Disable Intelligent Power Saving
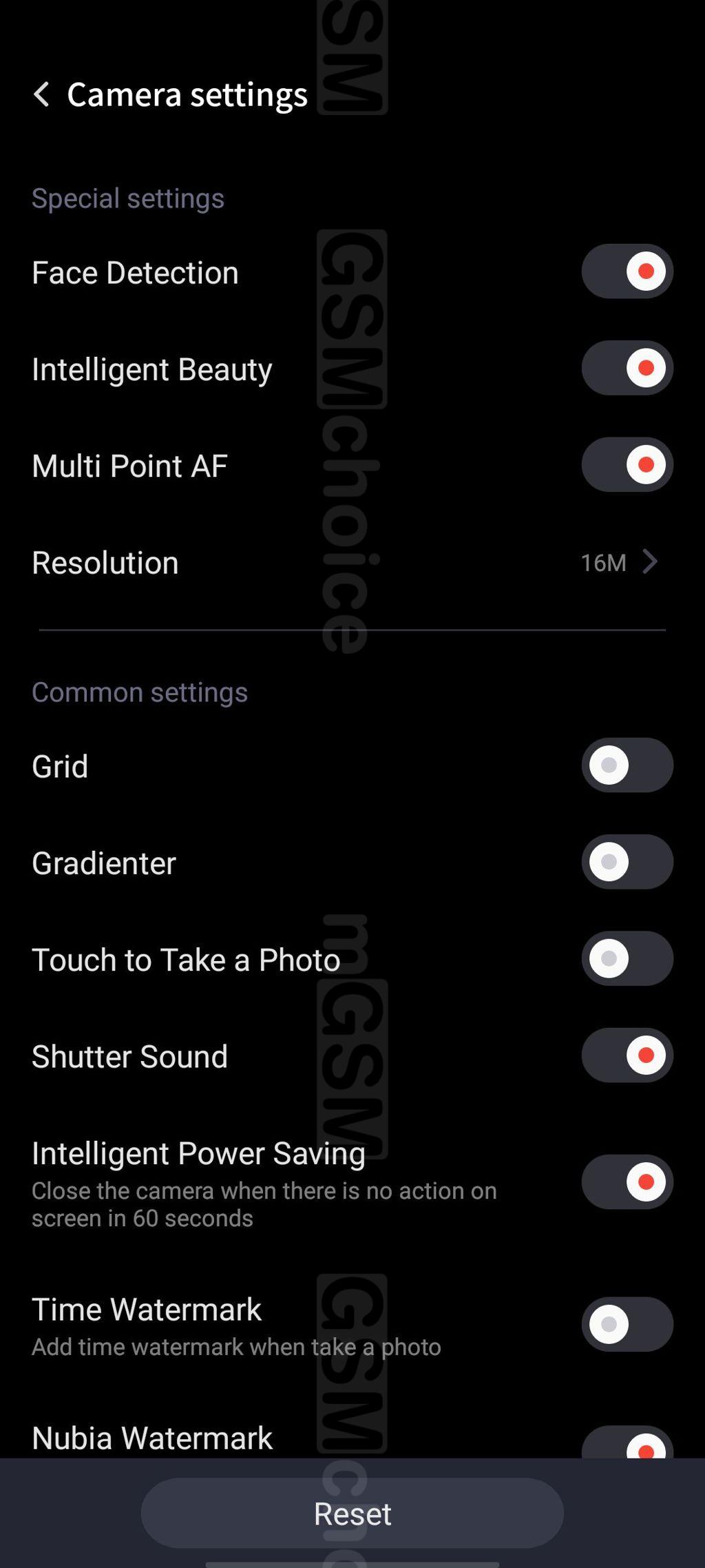This screenshot has height=1568, width=705. (627, 1182)
